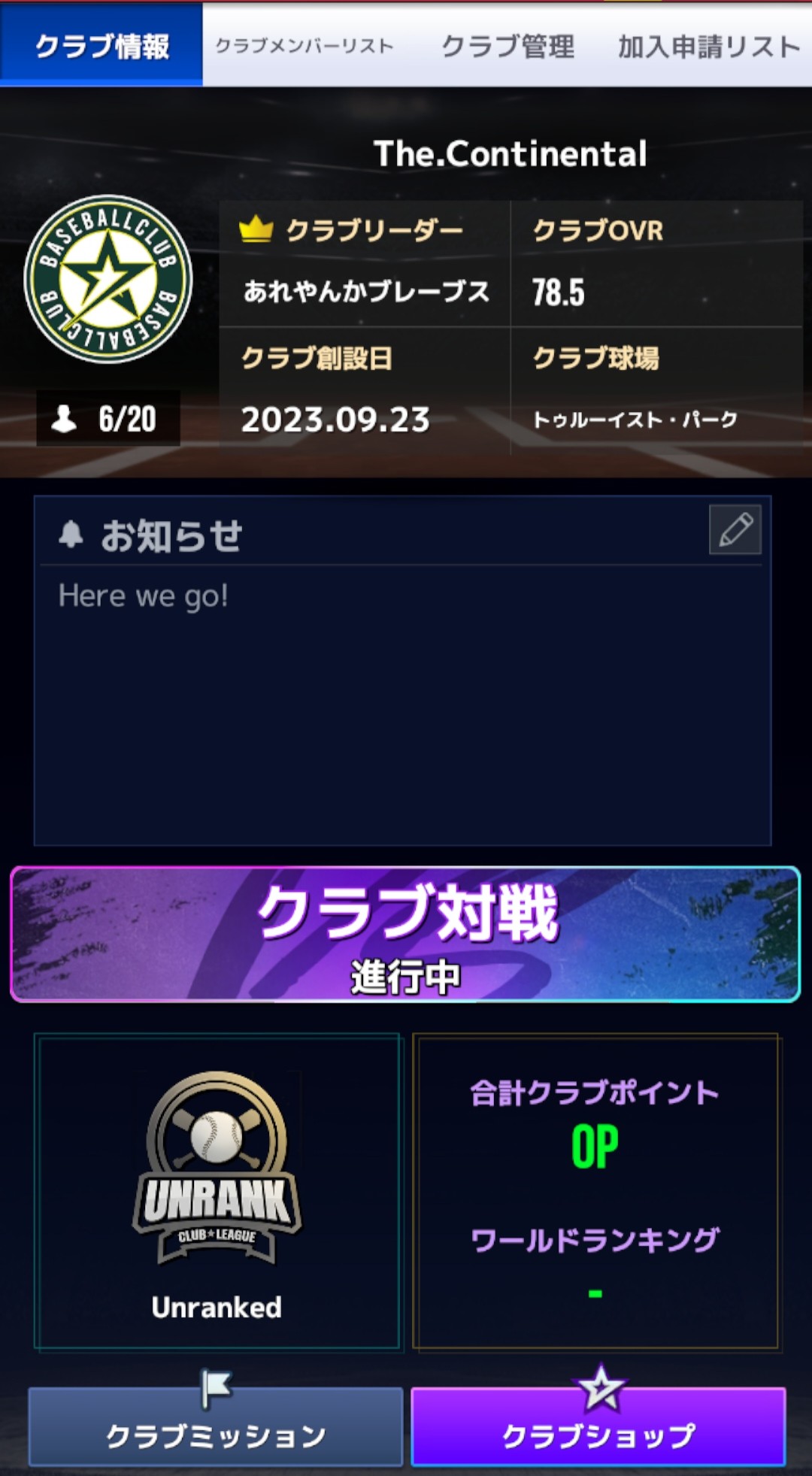View the Unranked club league card
Screen dimensions: 812x1476
(217, 1191)
